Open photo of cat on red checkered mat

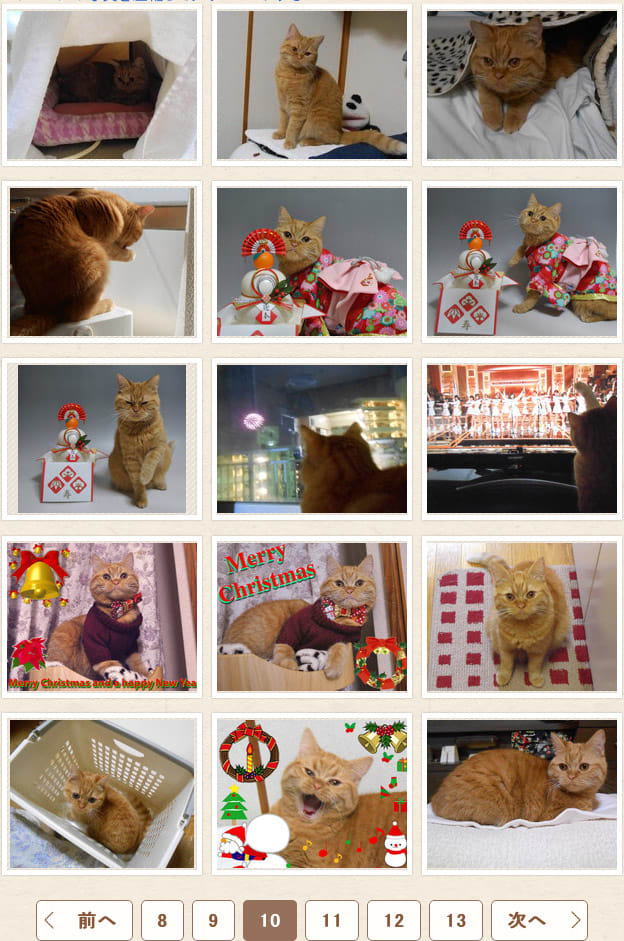[521, 616]
